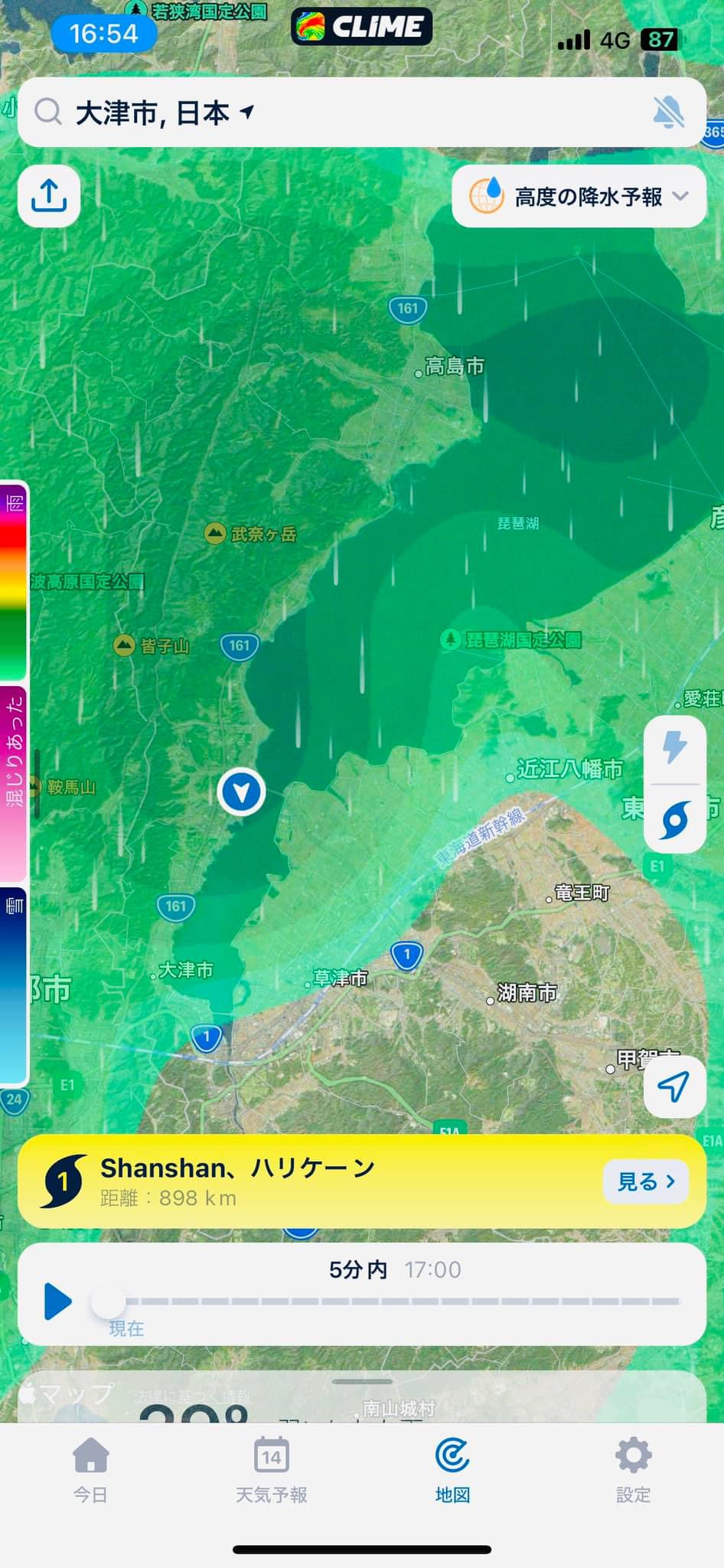Tap the muted notification bell icon
The height and width of the screenshot is (1568, 724).
click(x=668, y=113)
